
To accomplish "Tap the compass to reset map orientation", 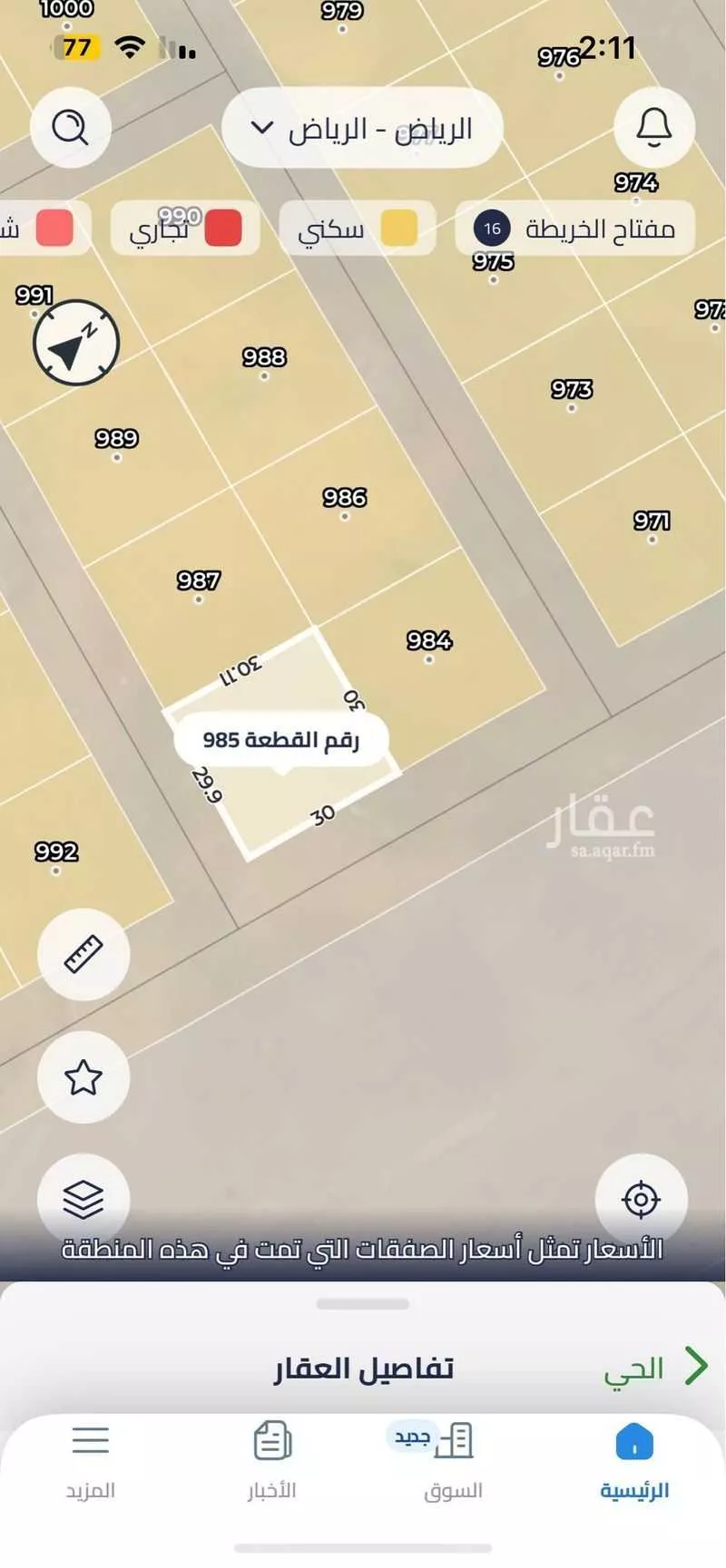I will (77, 343).
